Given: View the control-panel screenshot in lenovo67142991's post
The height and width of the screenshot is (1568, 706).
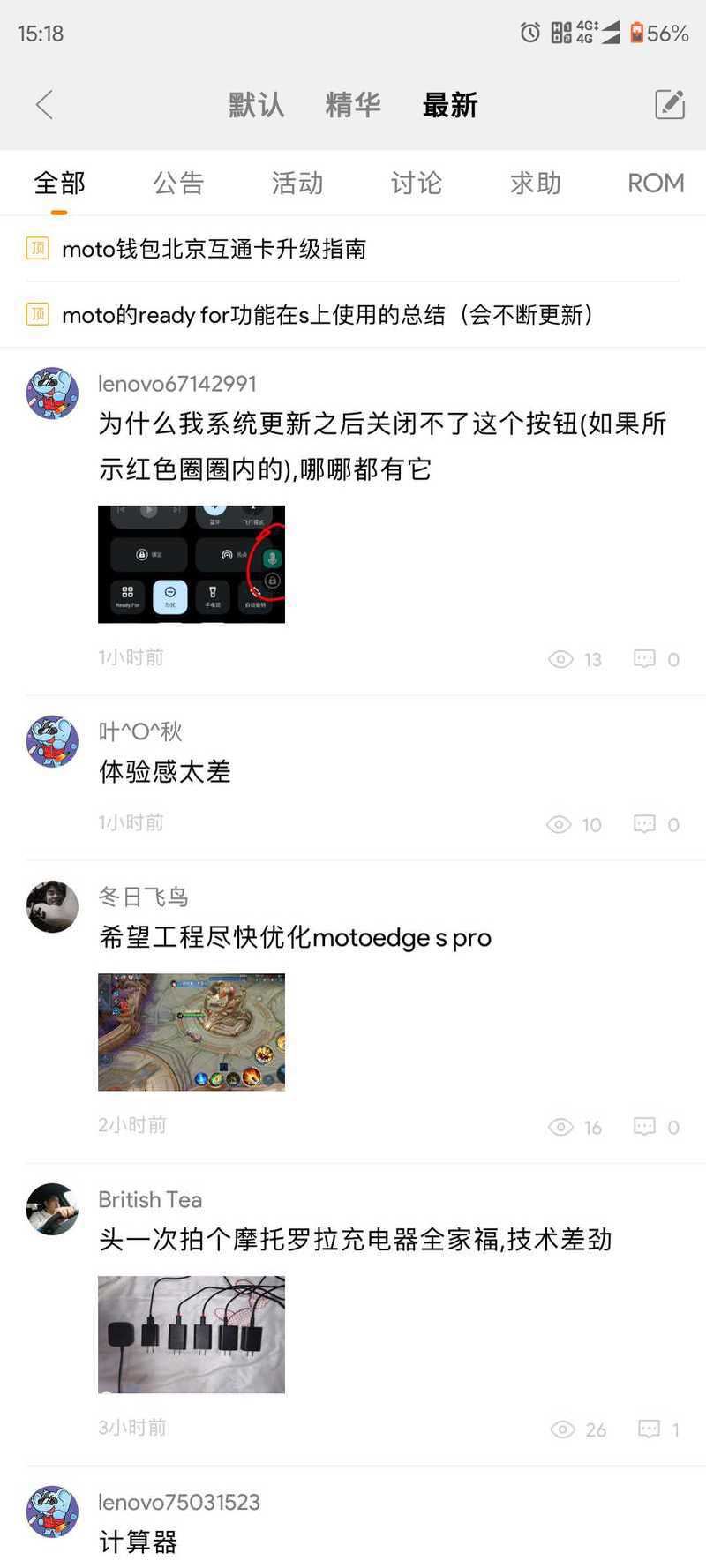Looking at the screenshot, I should pos(192,564).
